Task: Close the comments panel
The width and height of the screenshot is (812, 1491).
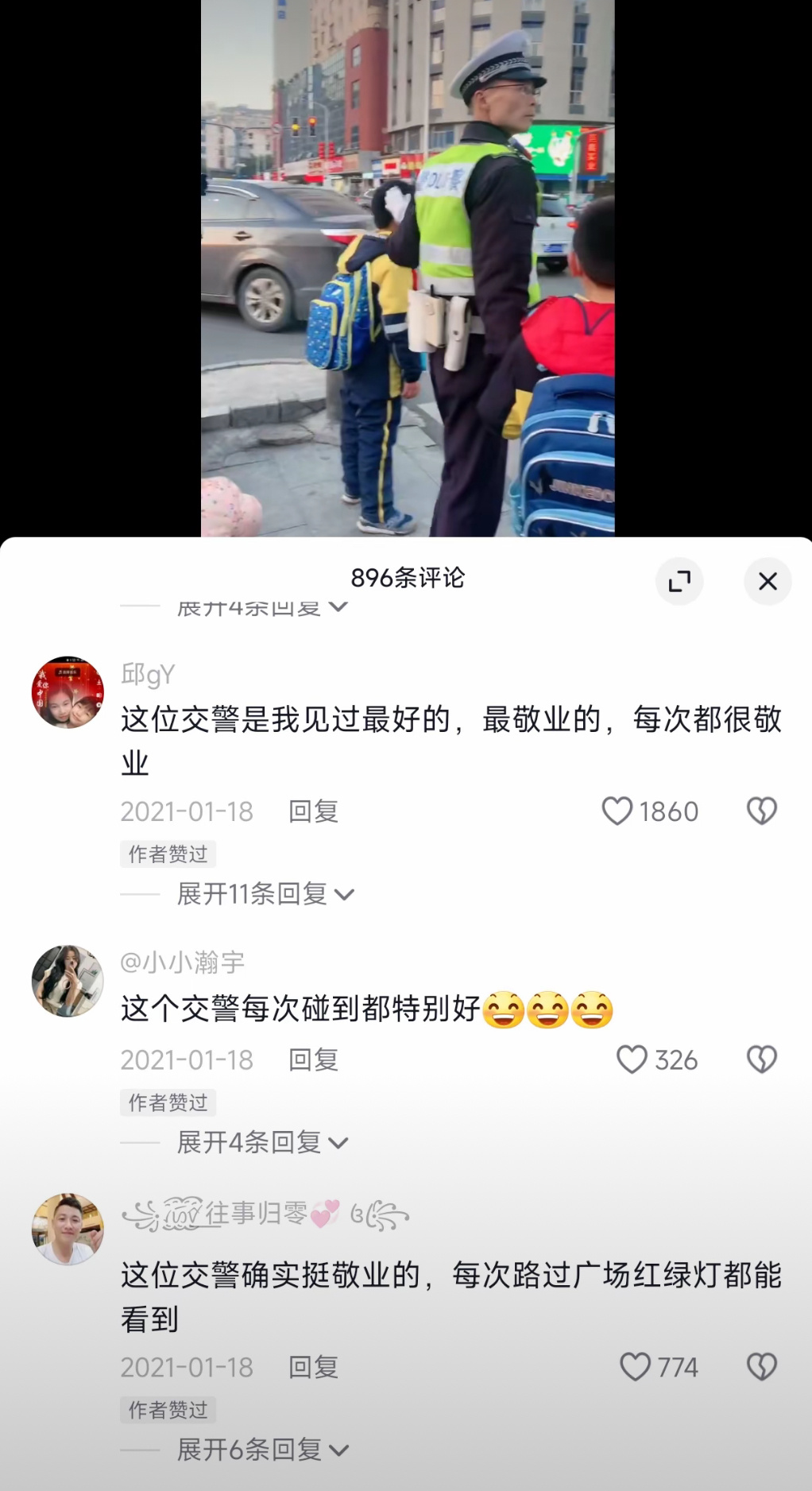Action: click(x=767, y=581)
